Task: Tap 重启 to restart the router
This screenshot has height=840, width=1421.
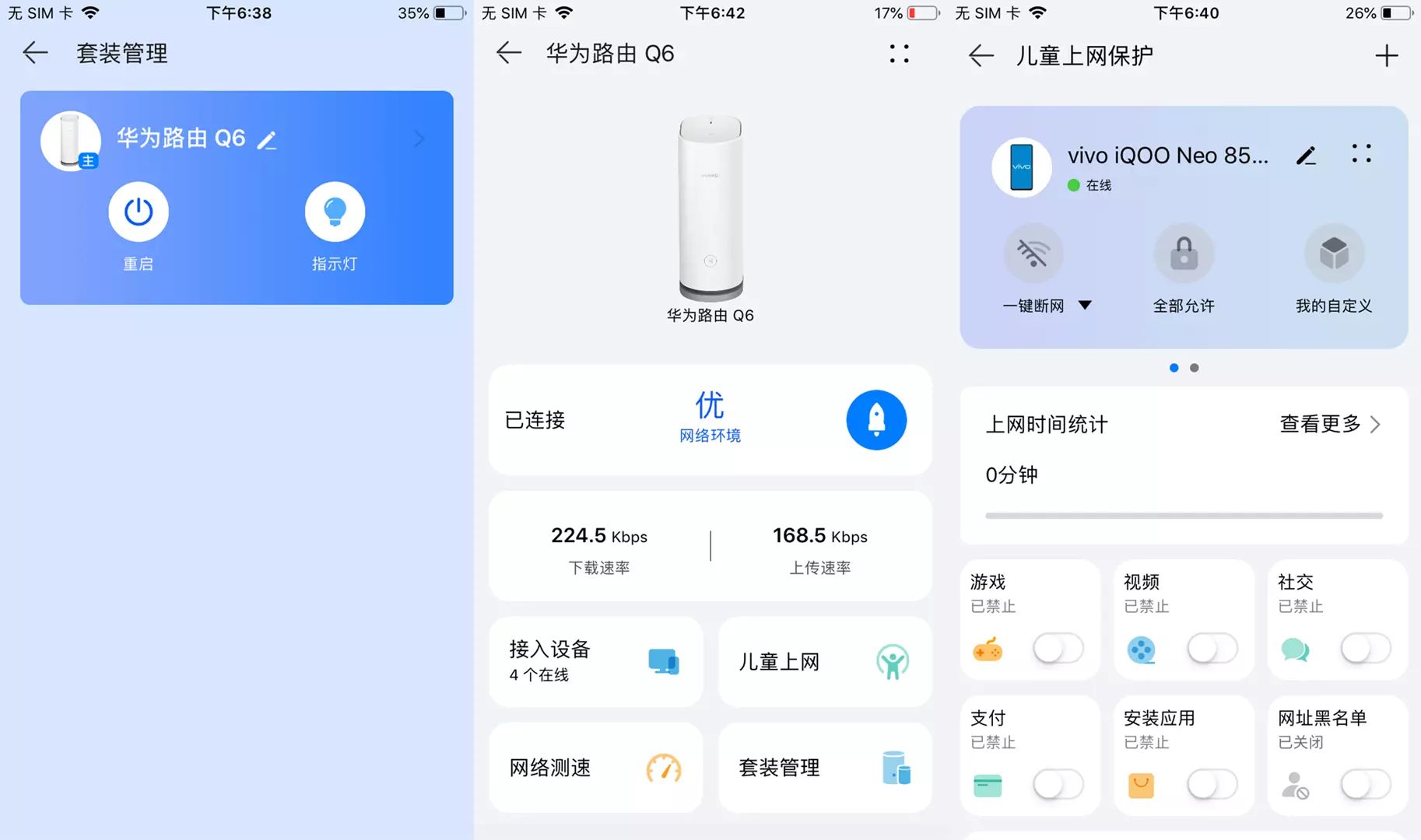Action: tap(139, 212)
